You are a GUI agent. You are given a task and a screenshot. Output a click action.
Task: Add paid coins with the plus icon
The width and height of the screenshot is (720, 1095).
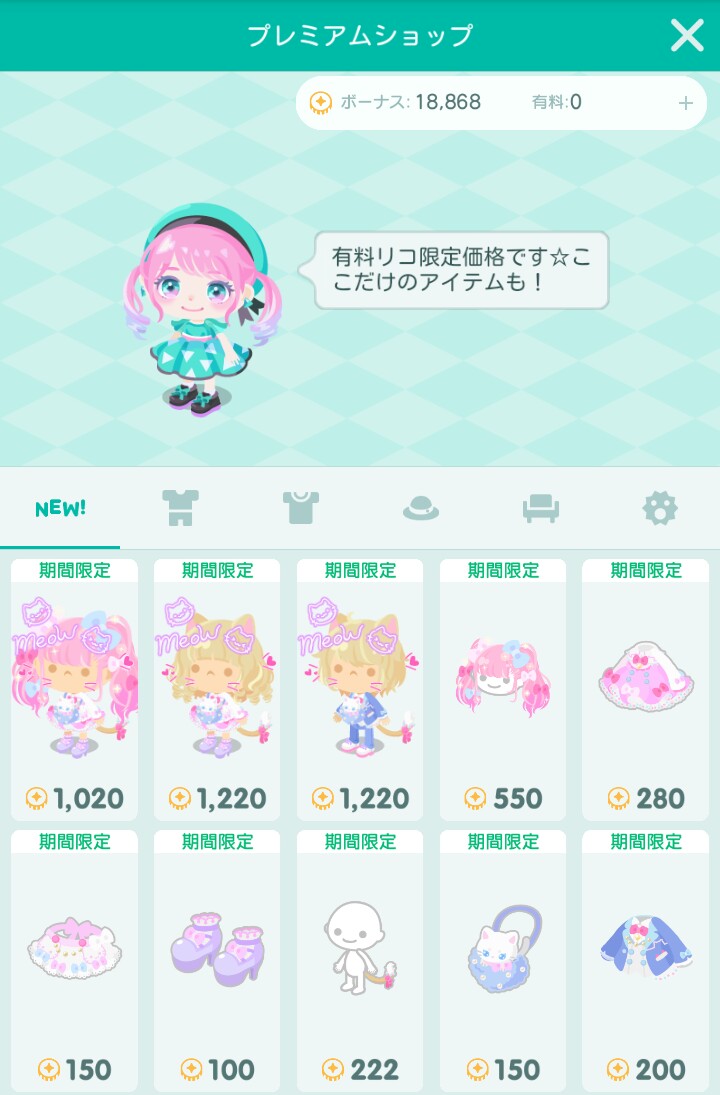tap(685, 103)
